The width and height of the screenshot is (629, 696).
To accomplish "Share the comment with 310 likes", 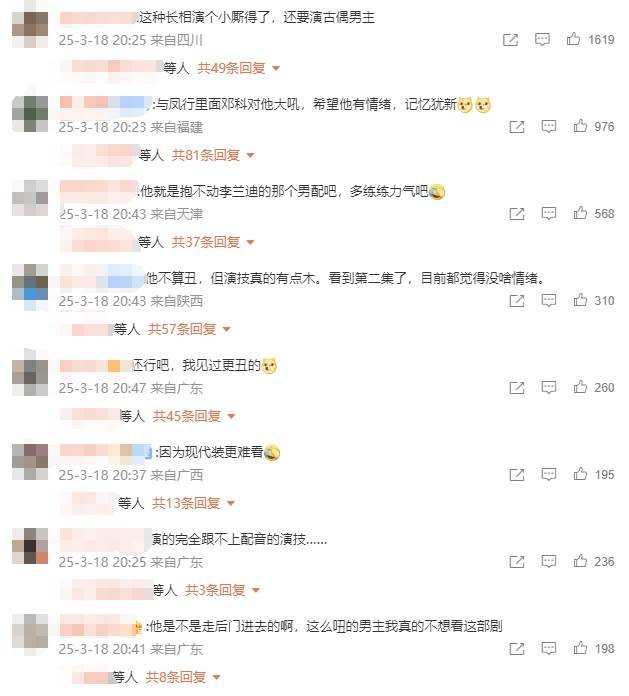I will click(x=517, y=301).
